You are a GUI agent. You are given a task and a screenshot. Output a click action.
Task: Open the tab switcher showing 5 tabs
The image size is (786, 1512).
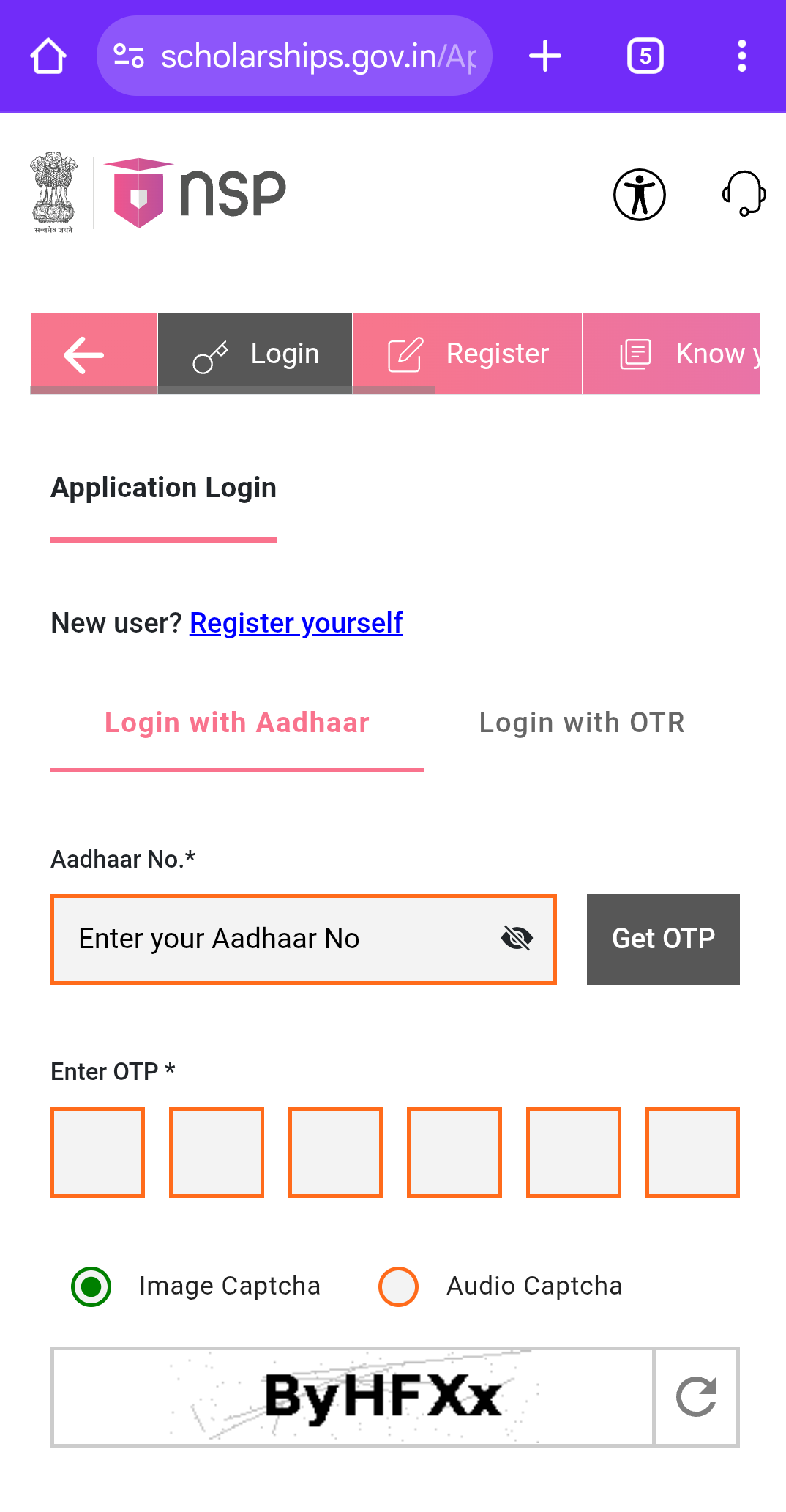point(645,56)
